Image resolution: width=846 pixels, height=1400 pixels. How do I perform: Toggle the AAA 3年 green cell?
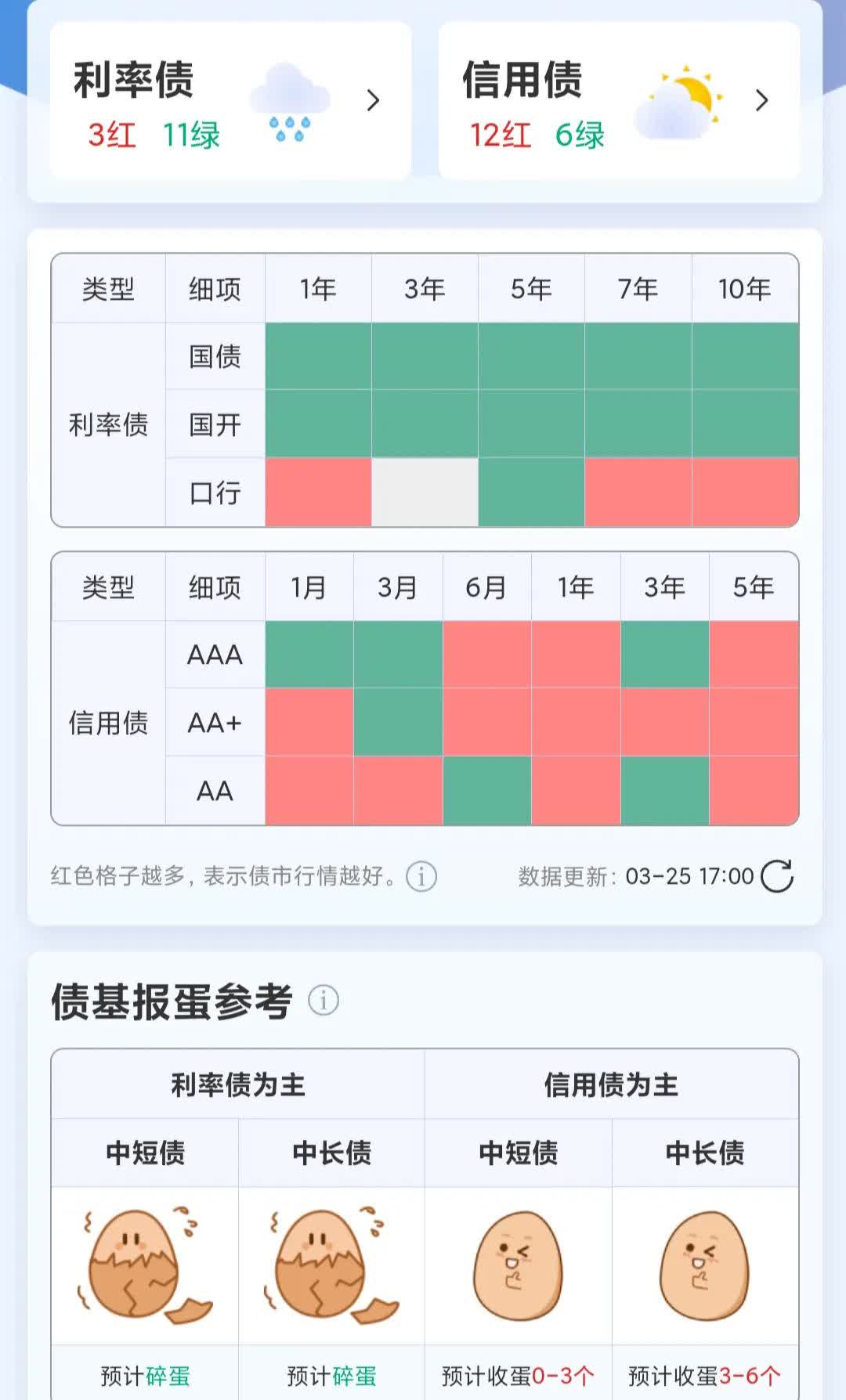(664, 655)
